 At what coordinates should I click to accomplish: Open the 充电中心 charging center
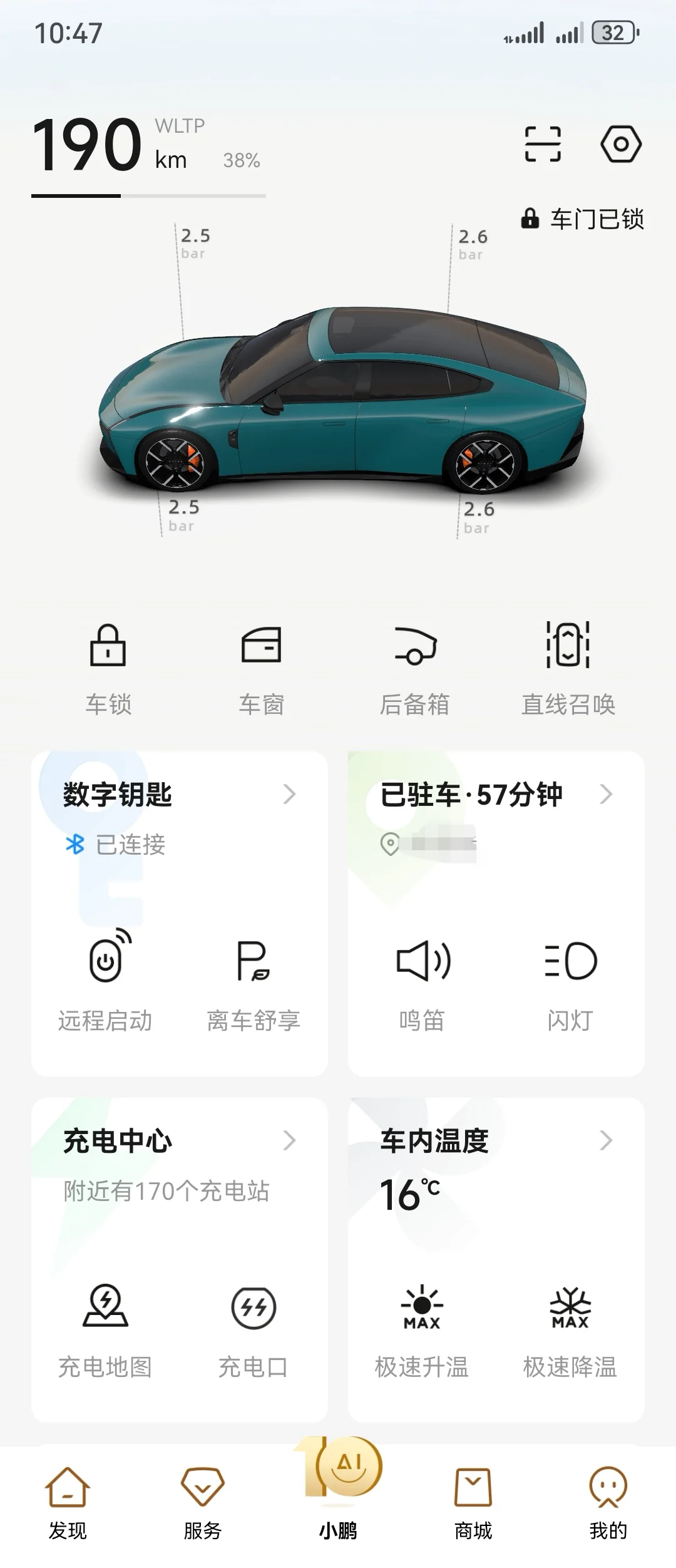coord(180,1140)
